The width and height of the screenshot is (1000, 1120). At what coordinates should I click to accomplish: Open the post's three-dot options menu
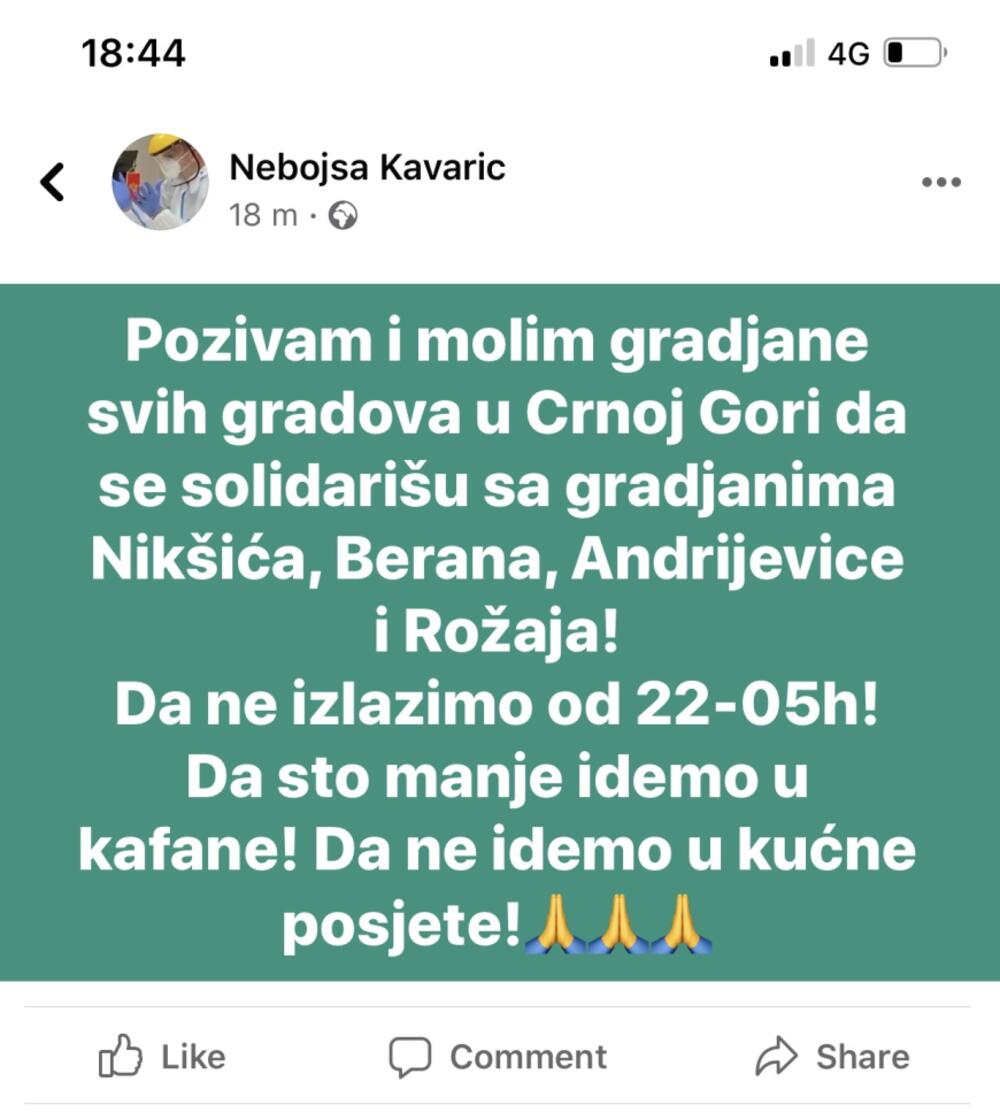coord(940,183)
